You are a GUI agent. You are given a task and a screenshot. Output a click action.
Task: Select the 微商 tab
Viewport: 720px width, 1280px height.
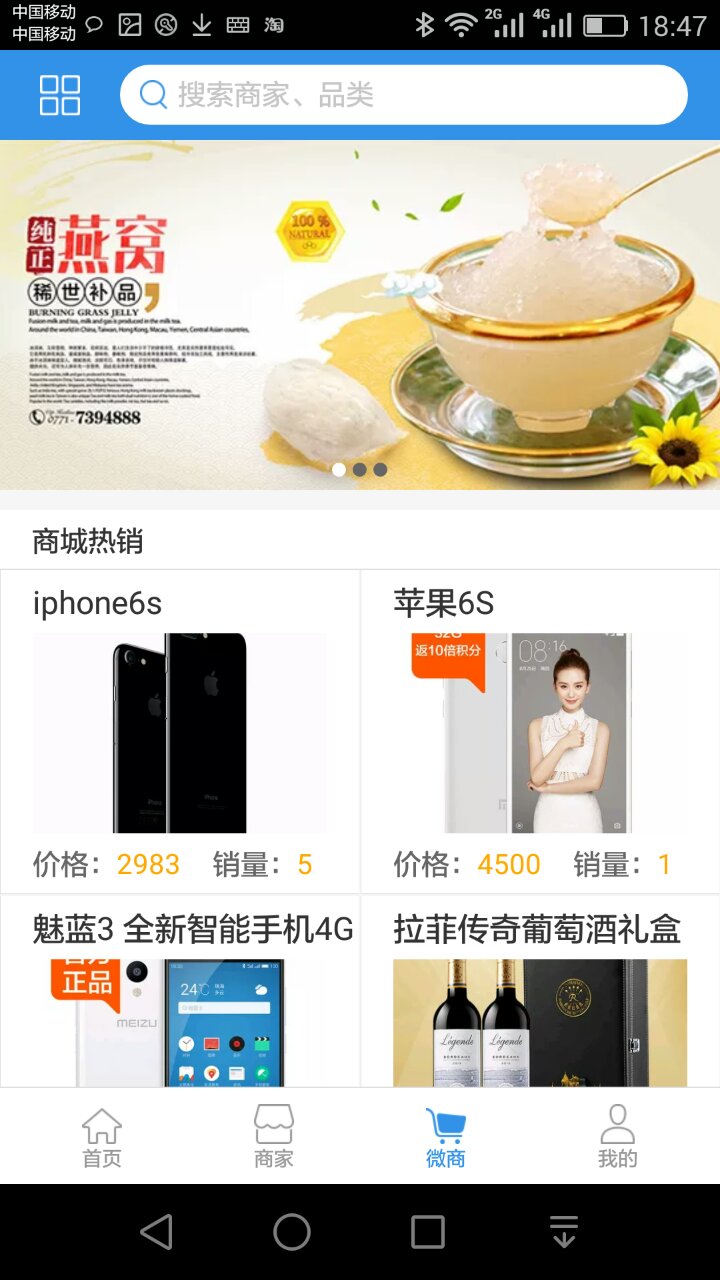pyautogui.click(x=446, y=1138)
